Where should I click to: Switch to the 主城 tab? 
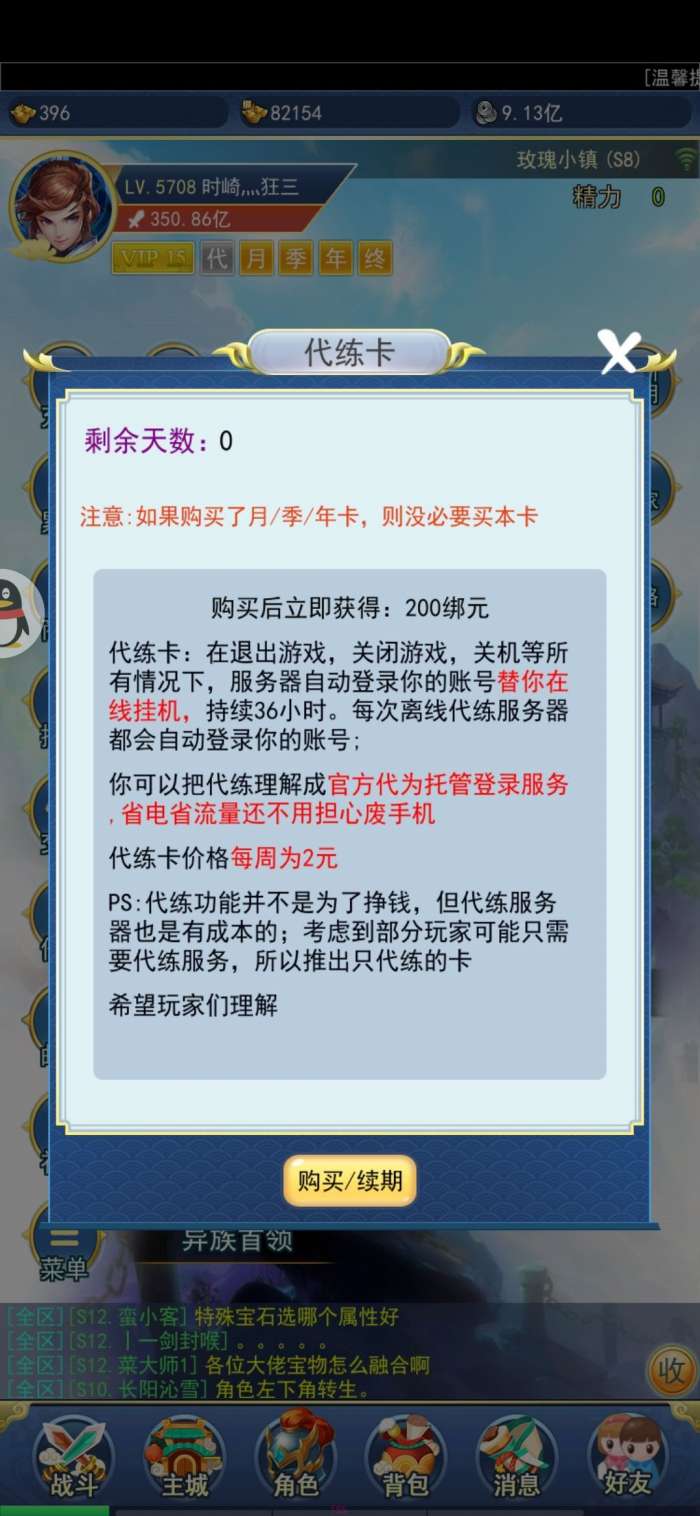click(184, 1454)
